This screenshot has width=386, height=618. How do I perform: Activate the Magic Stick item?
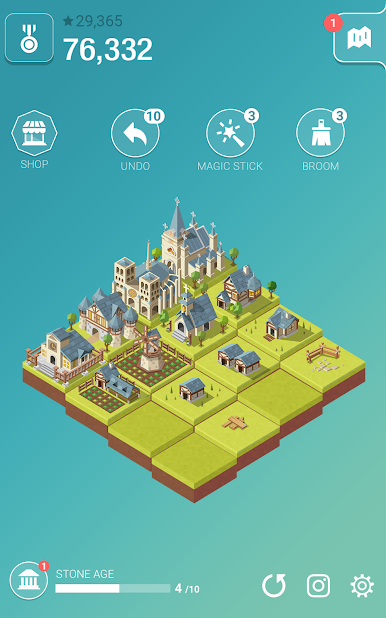tap(230, 133)
